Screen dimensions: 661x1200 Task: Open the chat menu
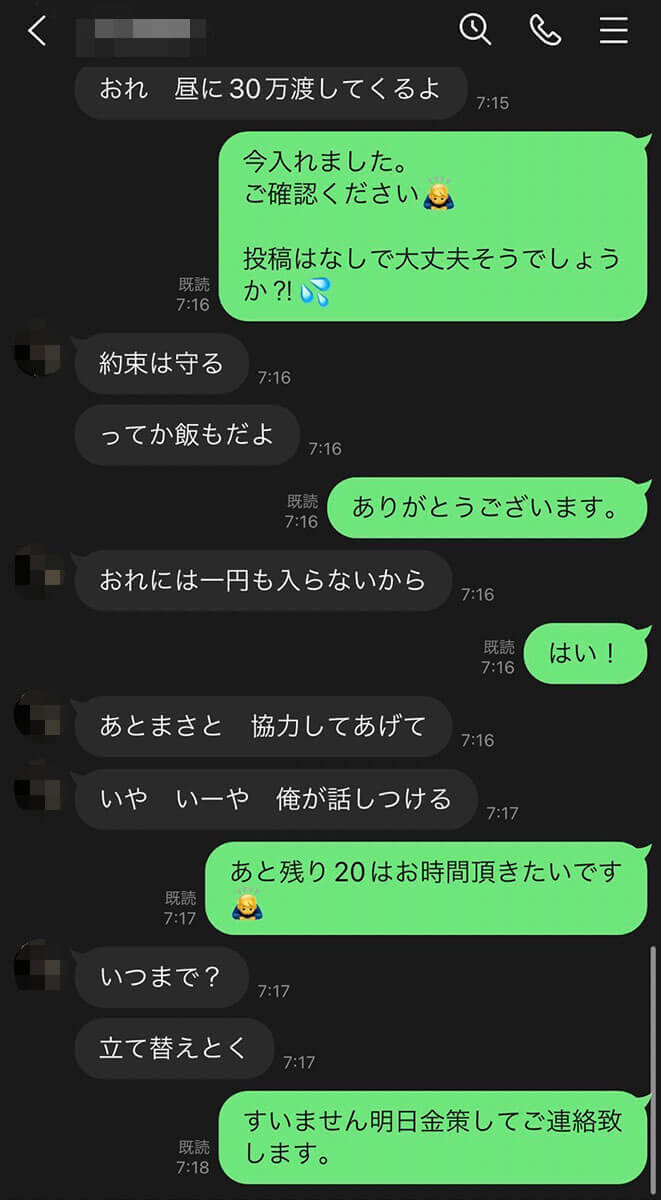click(614, 30)
